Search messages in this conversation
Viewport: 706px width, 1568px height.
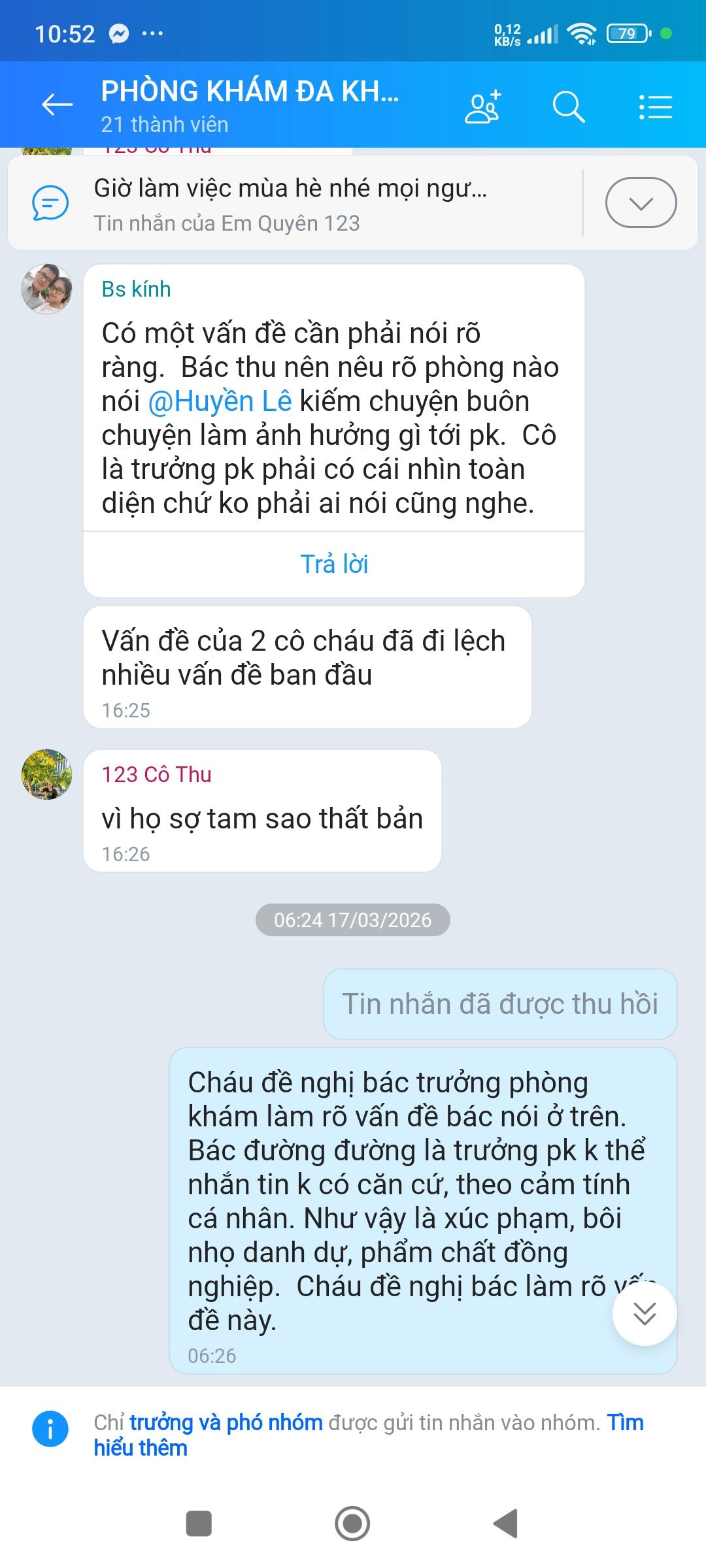(x=568, y=106)
